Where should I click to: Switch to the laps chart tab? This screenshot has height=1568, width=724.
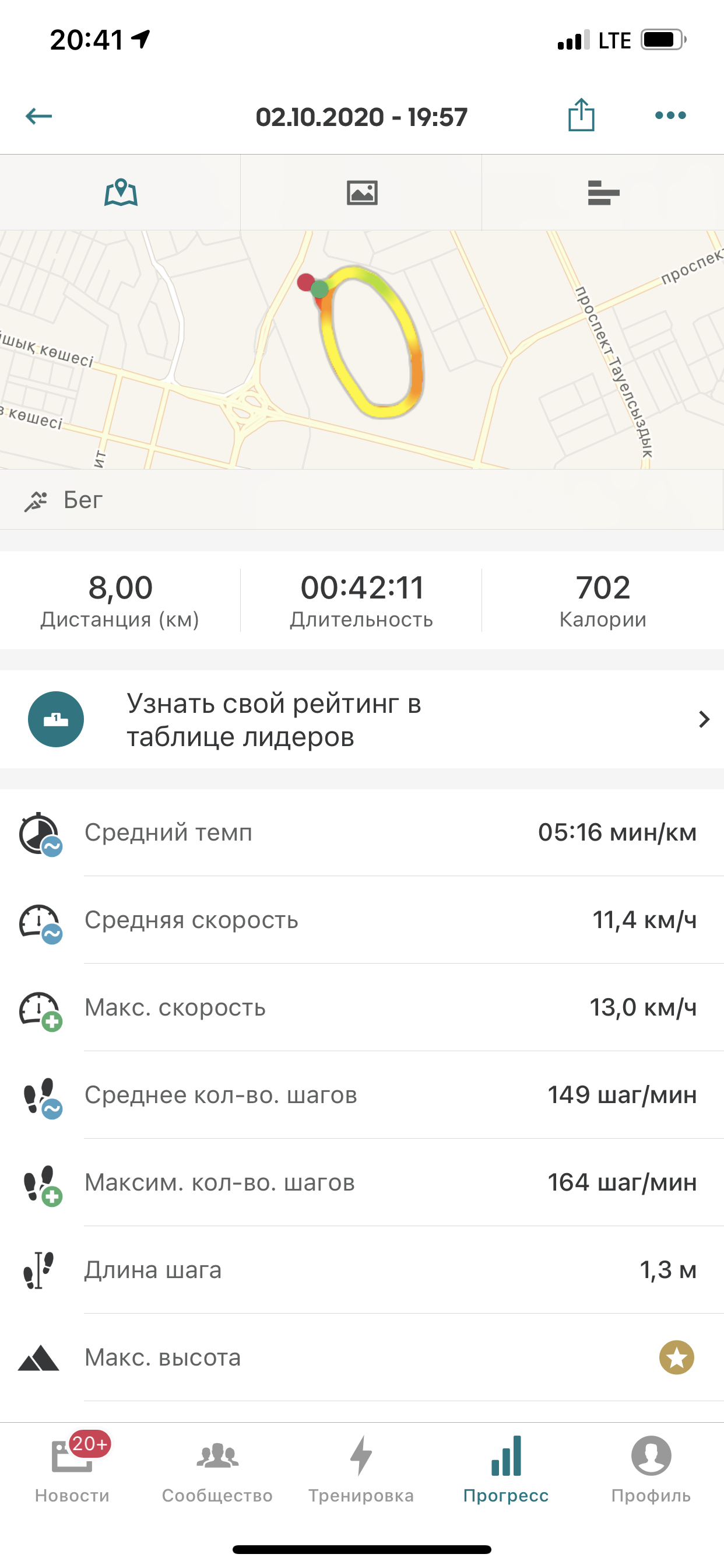click(603, 193)
